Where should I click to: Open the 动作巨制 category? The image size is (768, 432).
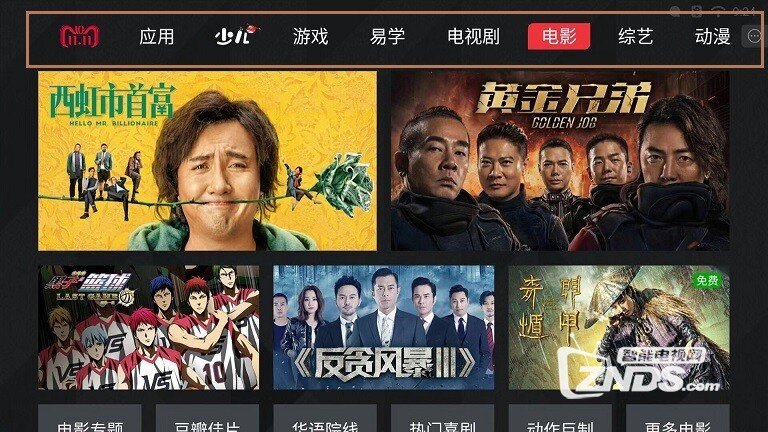(560, 422)
